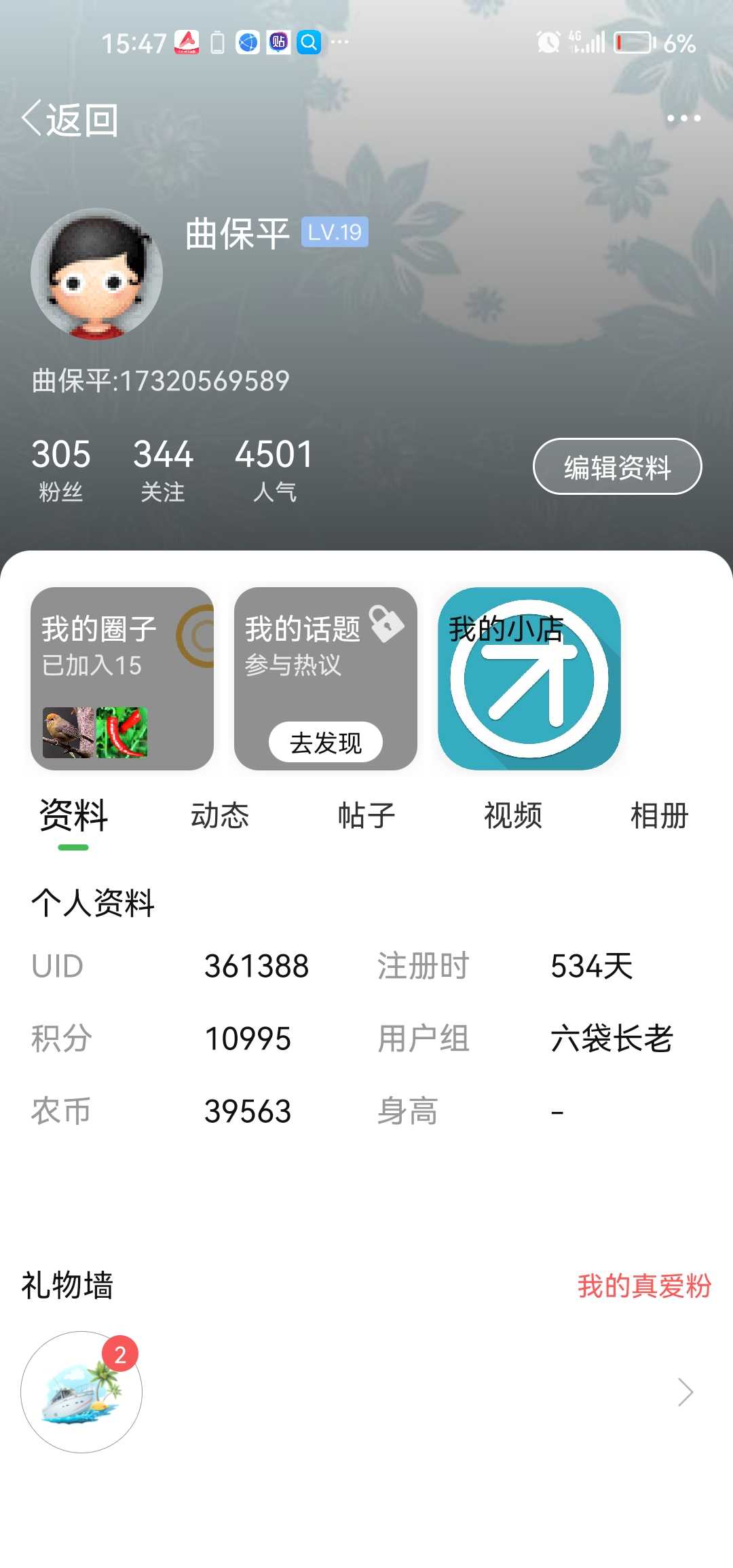Image resolution: width=733 pixels, height=1568 pixels.
Task: Tap 去发现 in the 我的话题 card
Action: (326, 742)
